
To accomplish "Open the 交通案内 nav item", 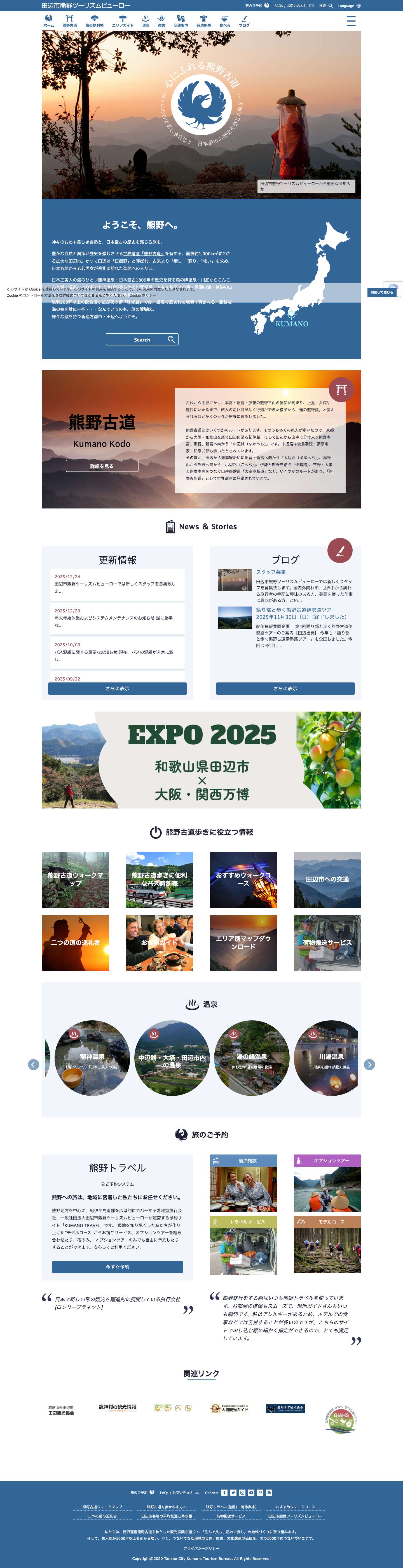I will click(x=181, y=21).
